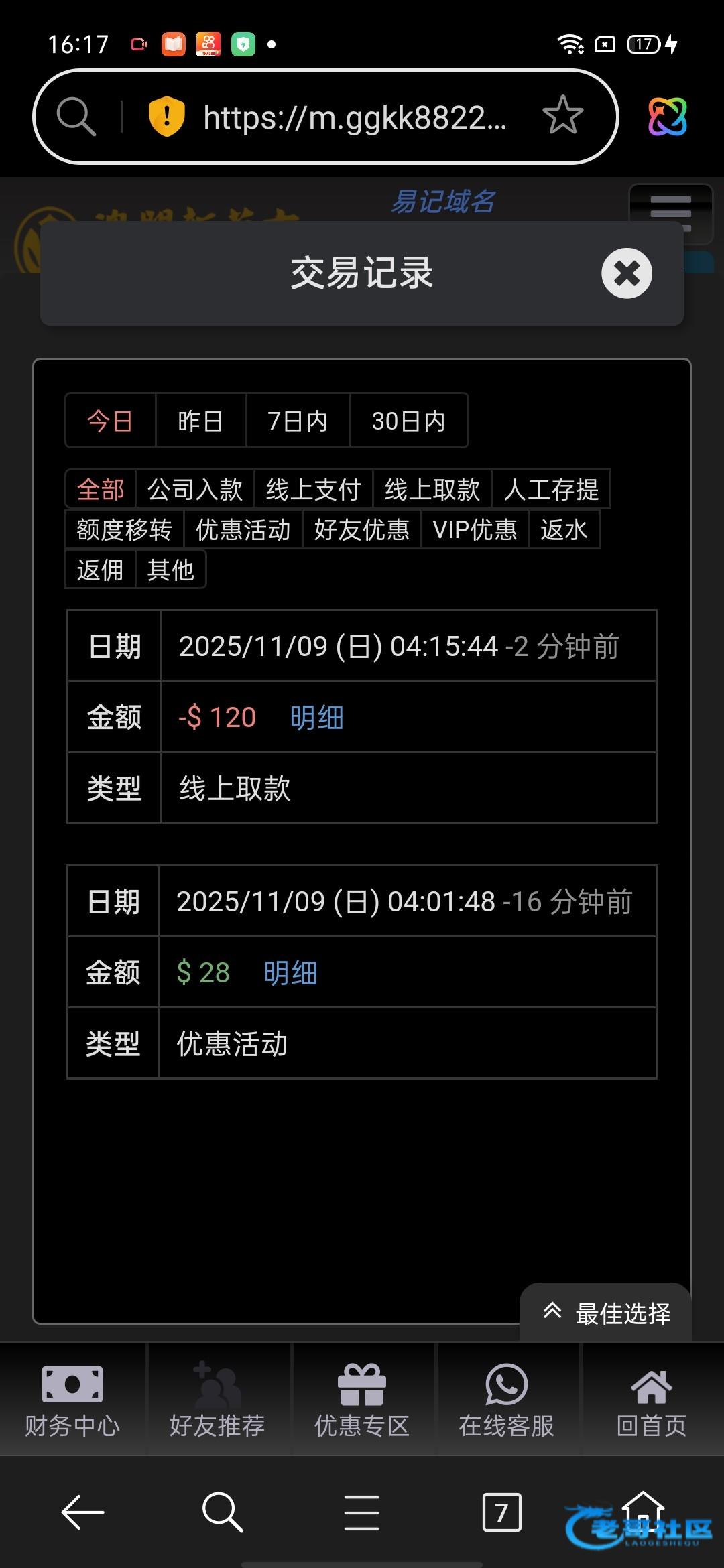Bookmark this page with the star icon
This screenshot has height=1568, width=724.
[562, 116]
